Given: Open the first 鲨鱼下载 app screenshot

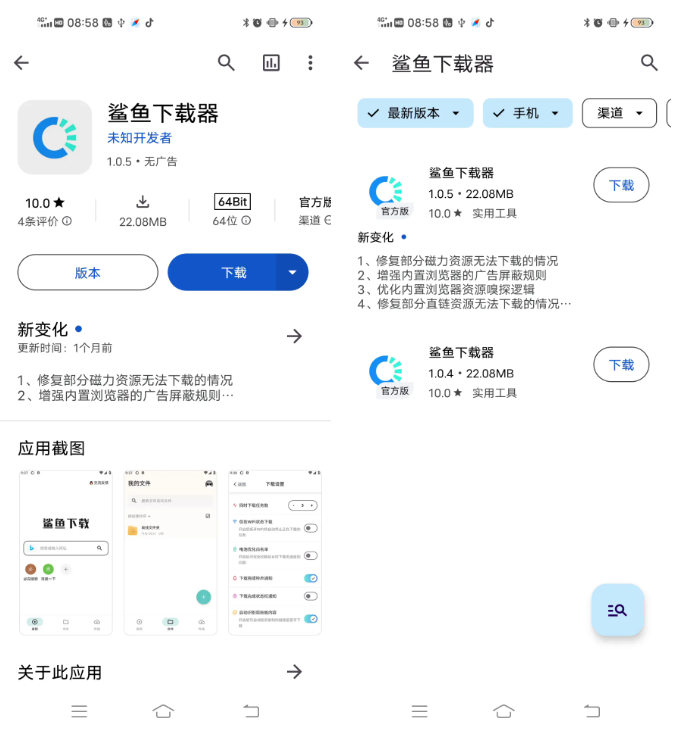Looking at the screenshot, I should (x=66, y=552).
